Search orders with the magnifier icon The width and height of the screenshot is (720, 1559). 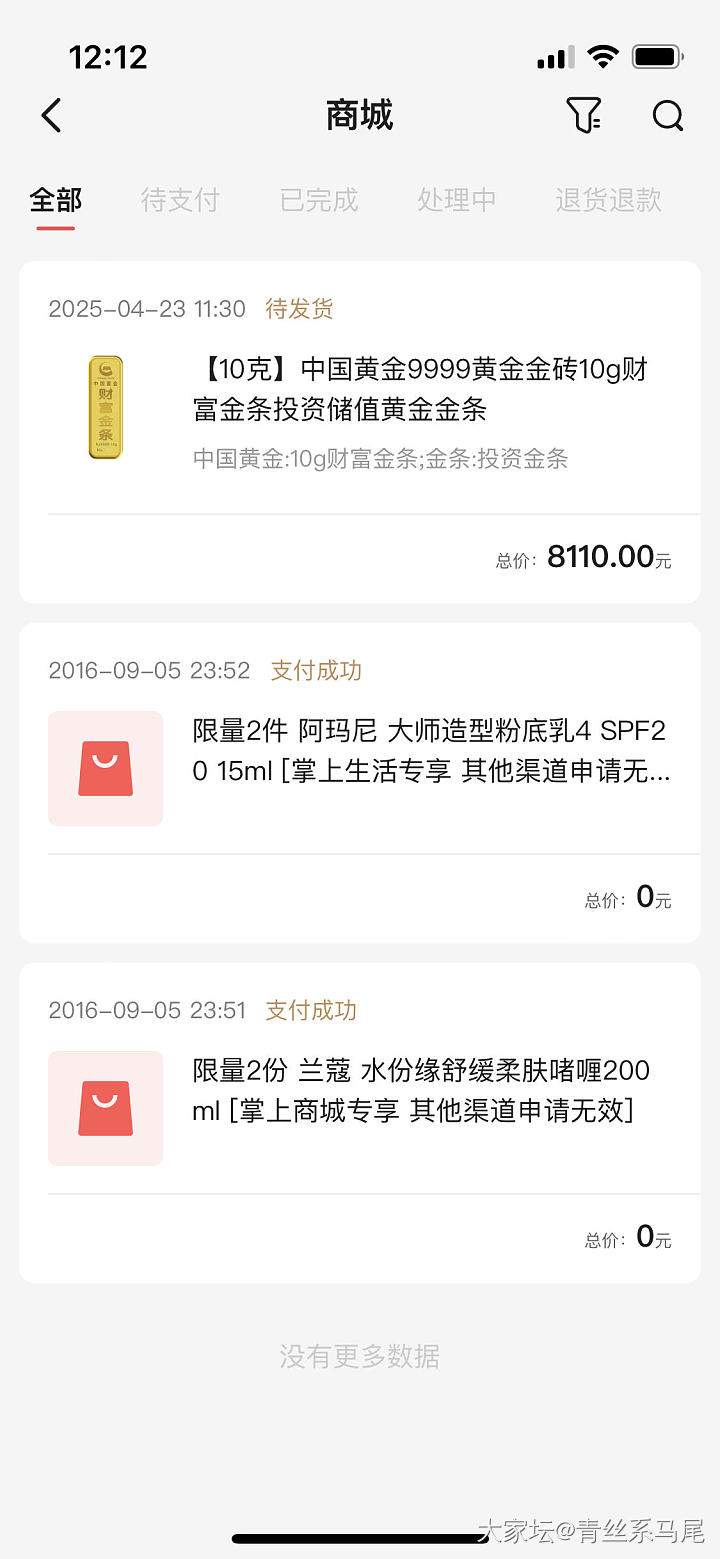tap(667, 116)
